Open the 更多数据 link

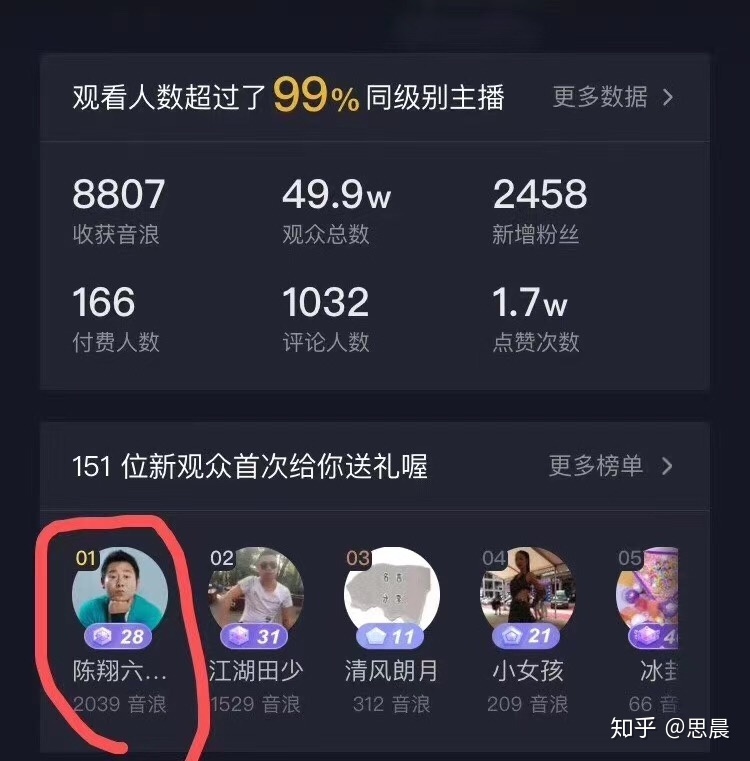(x=612, y=97)
